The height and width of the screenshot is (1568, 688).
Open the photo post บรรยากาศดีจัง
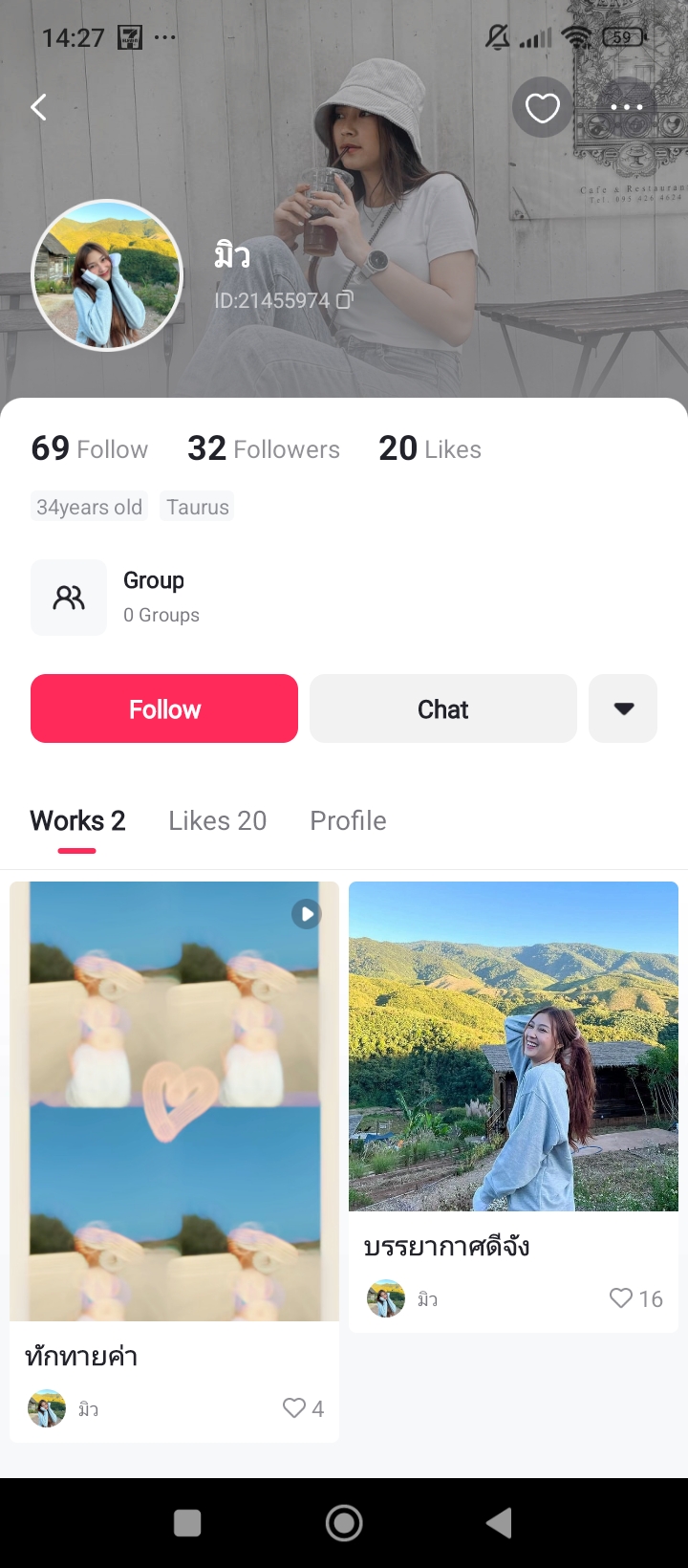pyautogui.click(x=513, y=1046)
